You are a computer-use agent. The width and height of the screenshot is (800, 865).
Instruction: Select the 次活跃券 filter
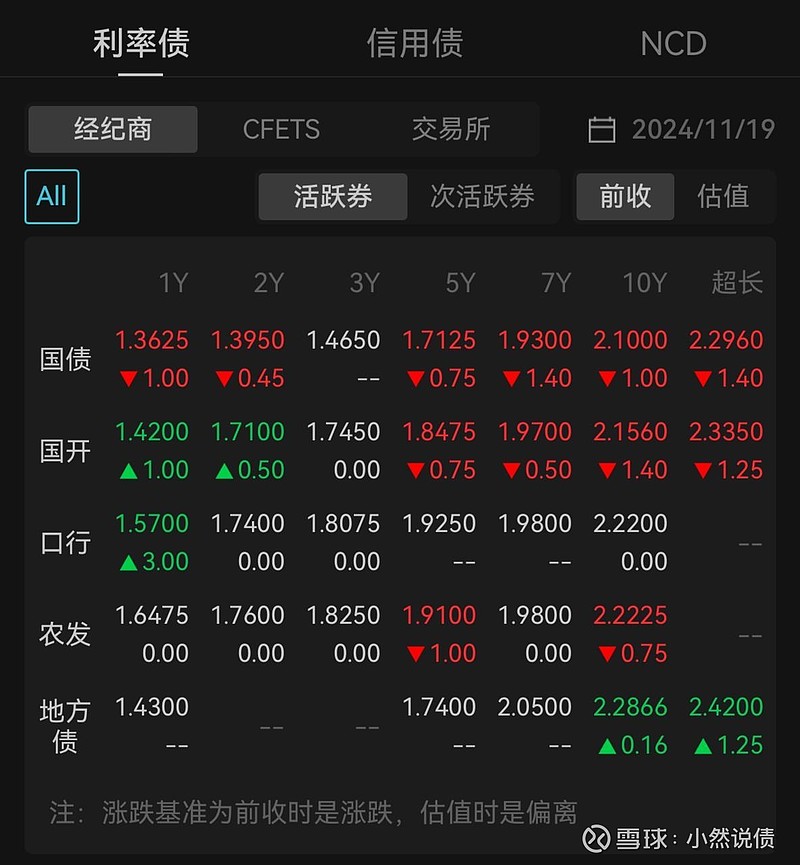tap(484, 197)
